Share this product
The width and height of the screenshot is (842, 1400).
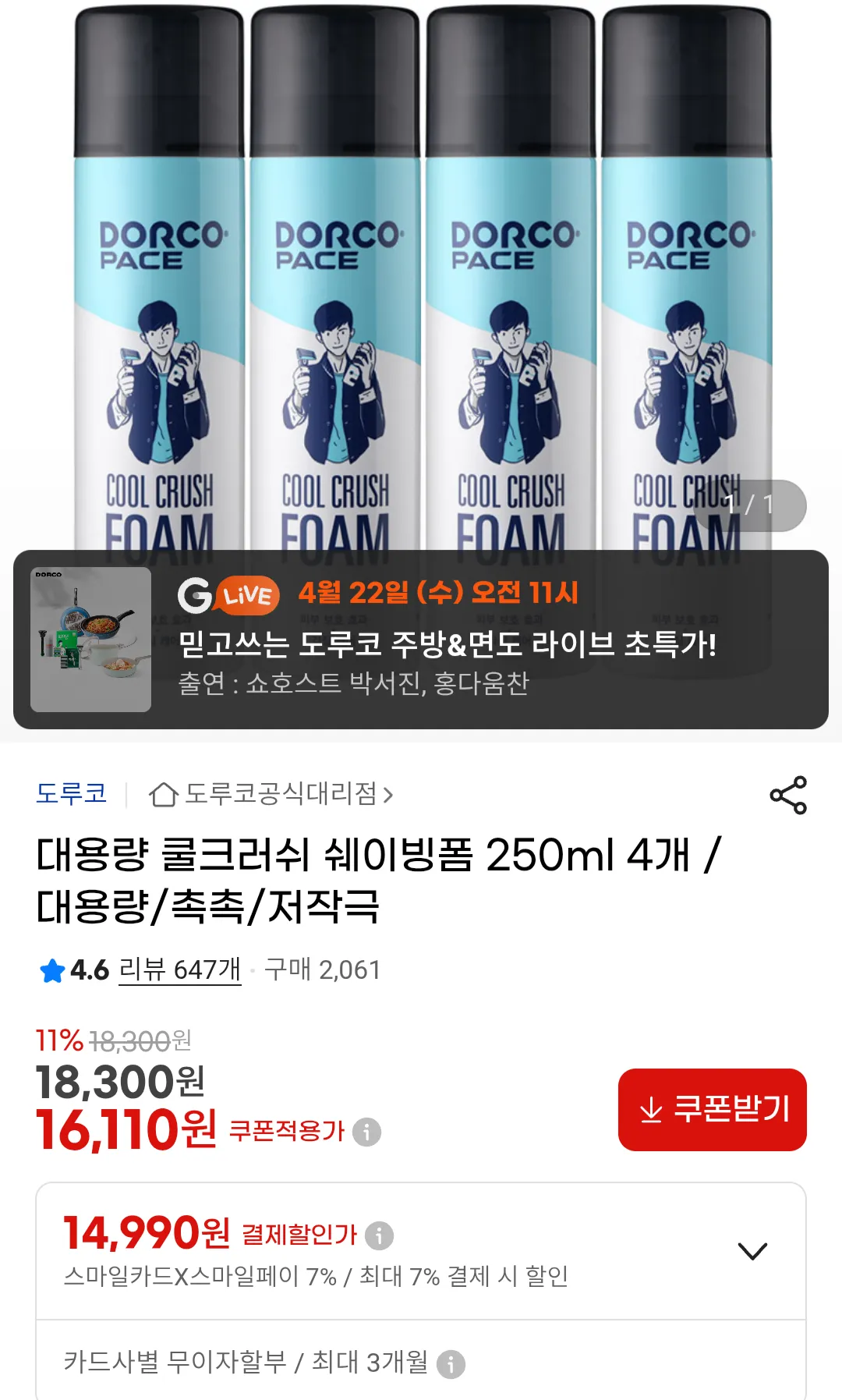point(788,795)
